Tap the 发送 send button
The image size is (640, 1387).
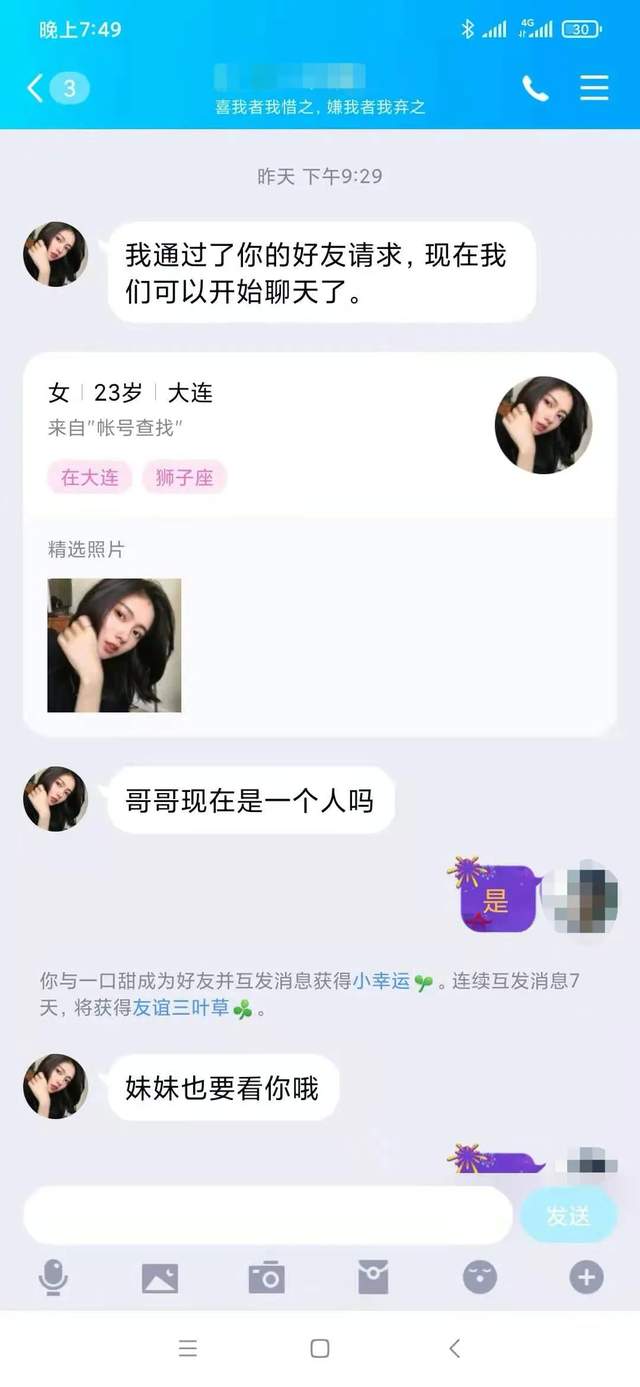(x=568, y=1215)
